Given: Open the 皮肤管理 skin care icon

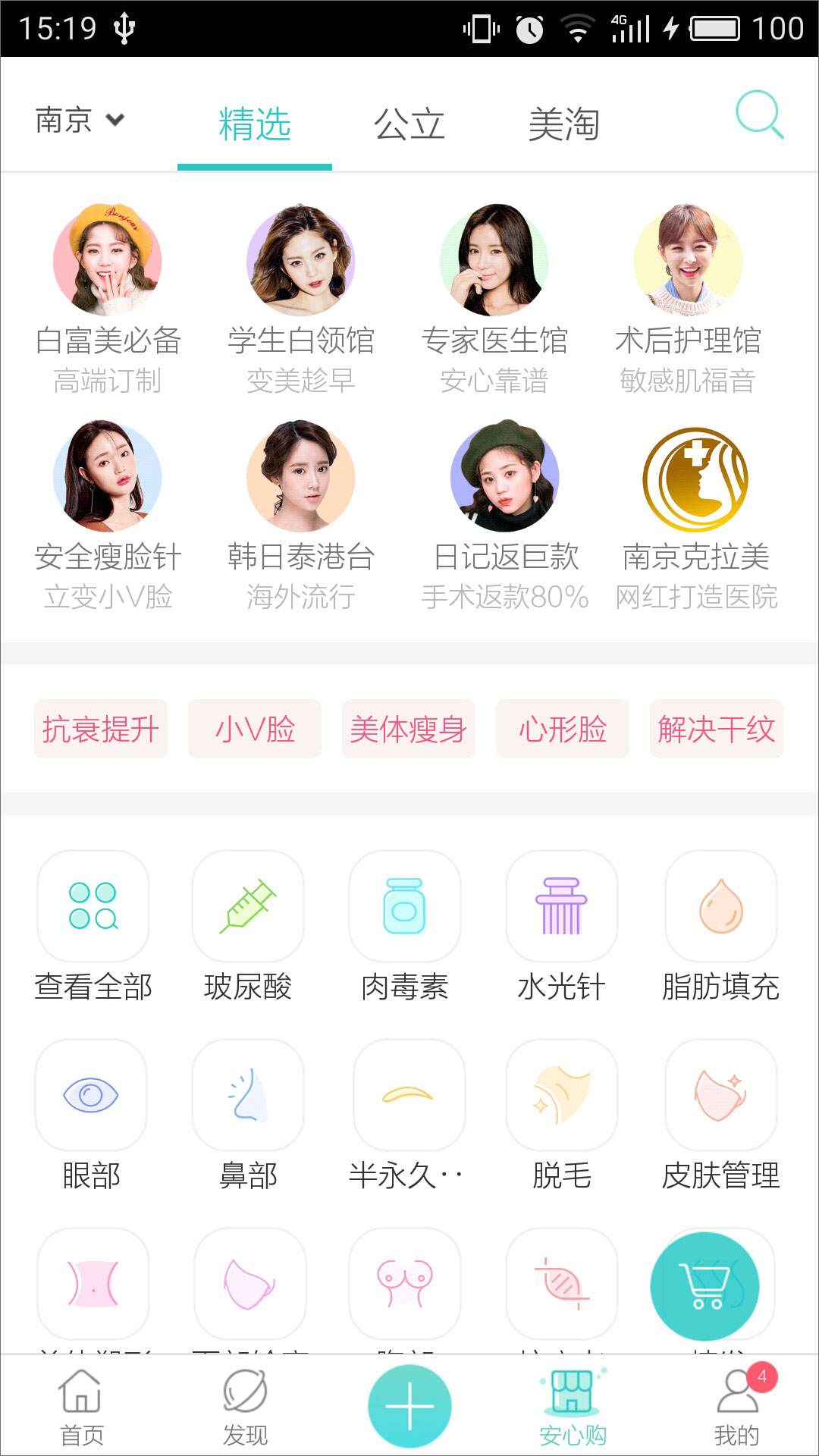Looking at the screenshot, I should 720,1096.
